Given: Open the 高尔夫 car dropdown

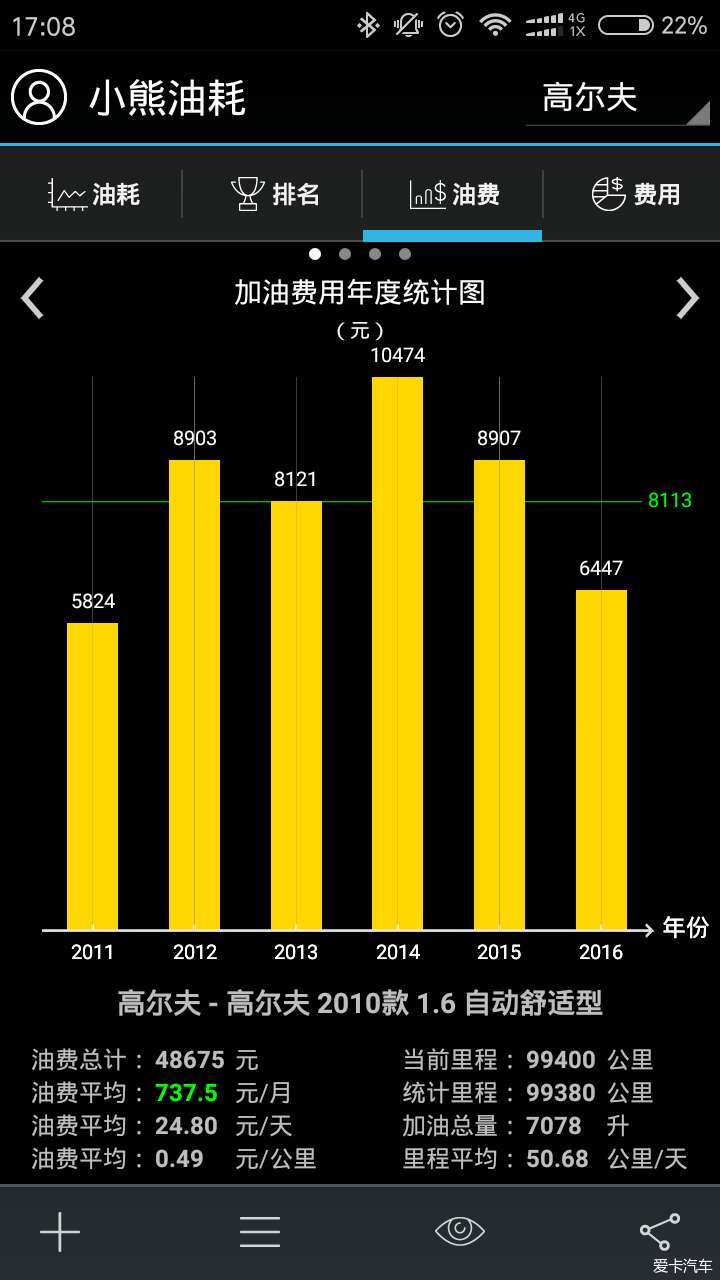Looking at the screenshot, I should click(618, 99).
